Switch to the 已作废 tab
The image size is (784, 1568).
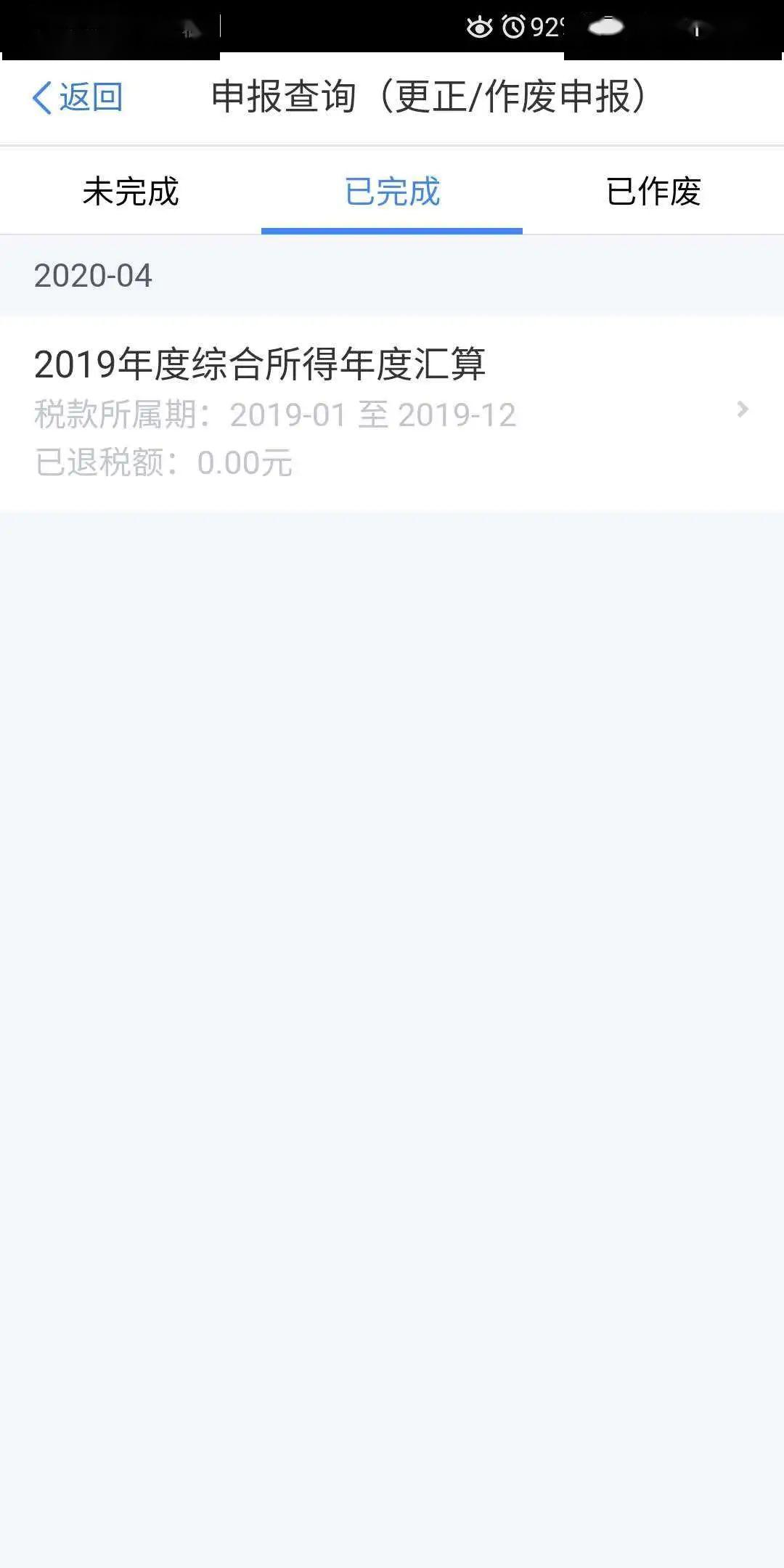pos(653,192)
